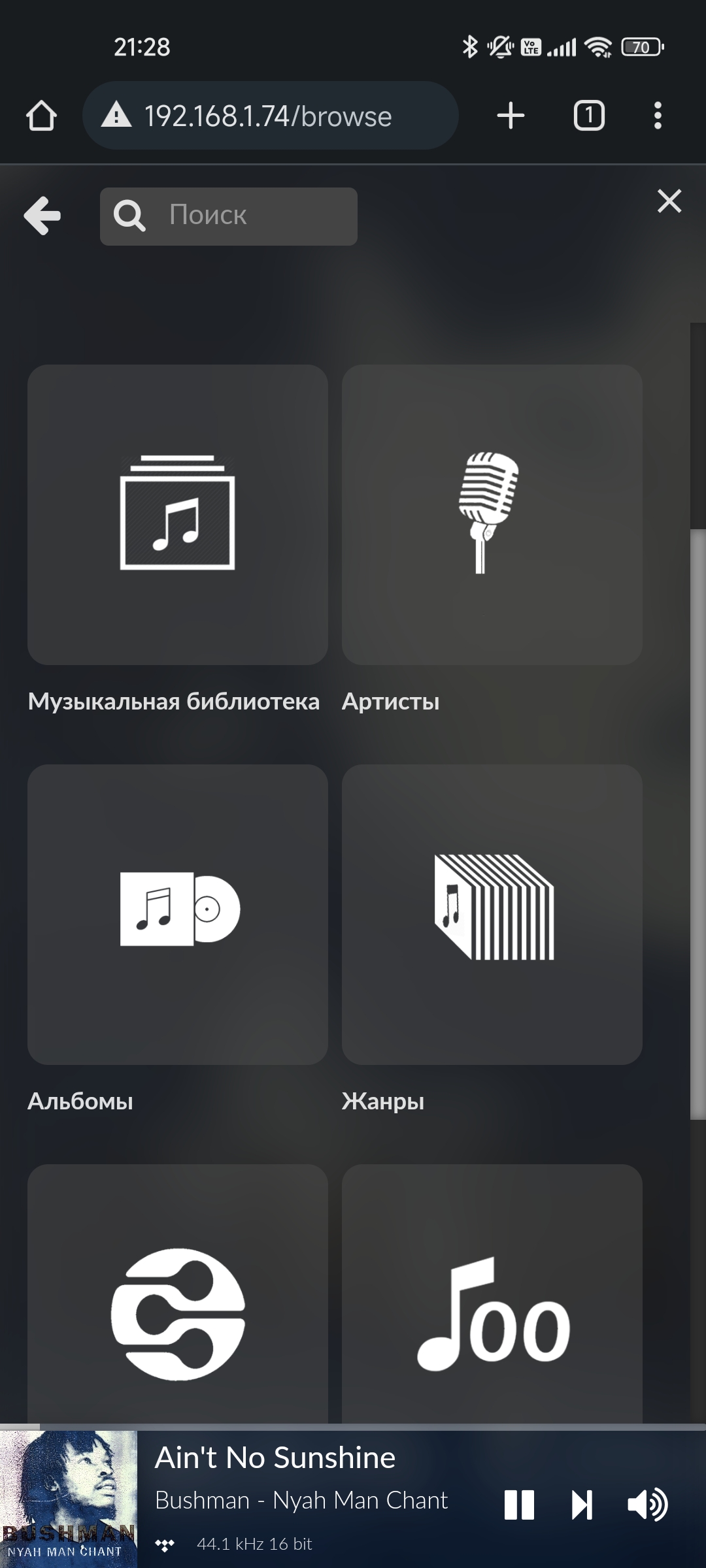Open the volume control
Image resolution: width=706 pixels, height=1568 pixels.
click(647, 1505)
